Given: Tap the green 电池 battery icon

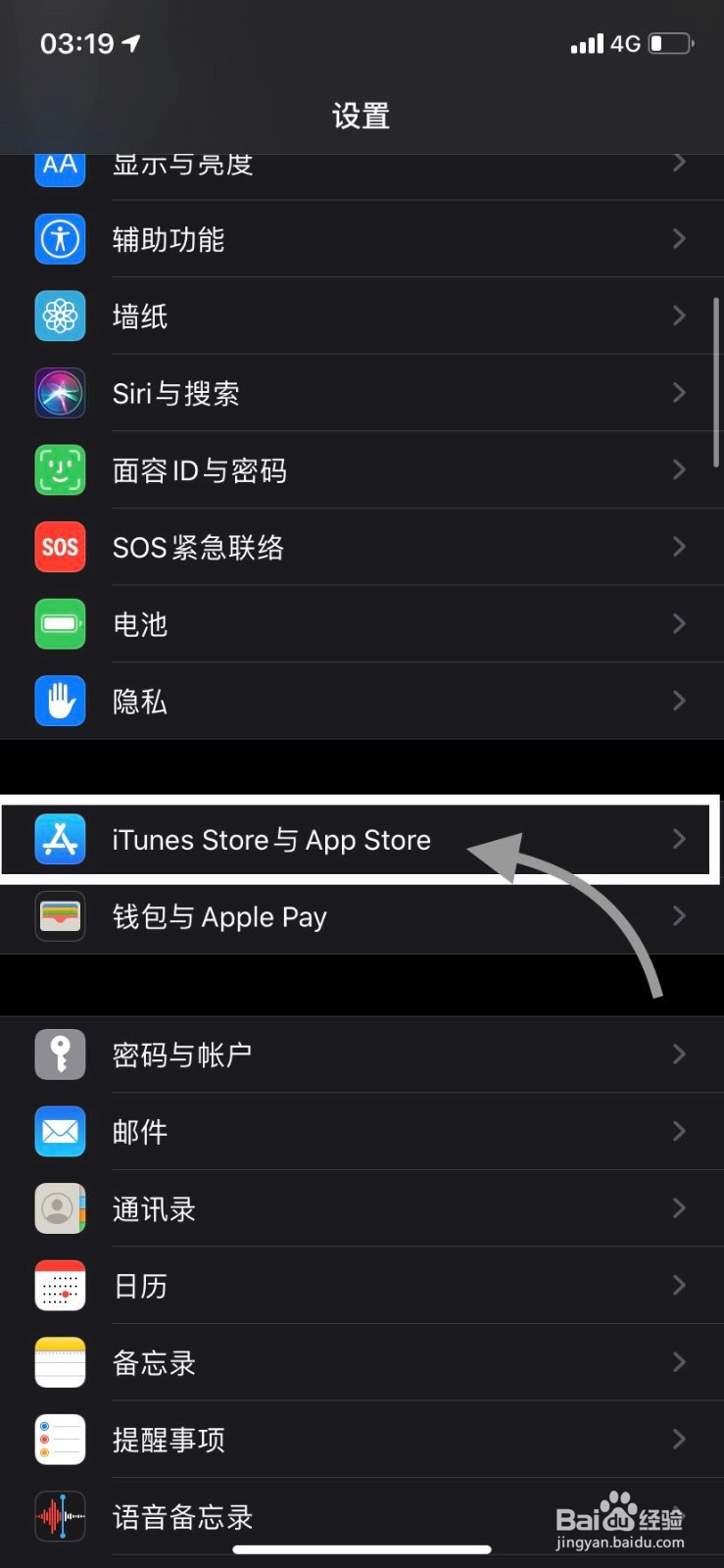Looking at the screenshot, I should pos(60,624).
